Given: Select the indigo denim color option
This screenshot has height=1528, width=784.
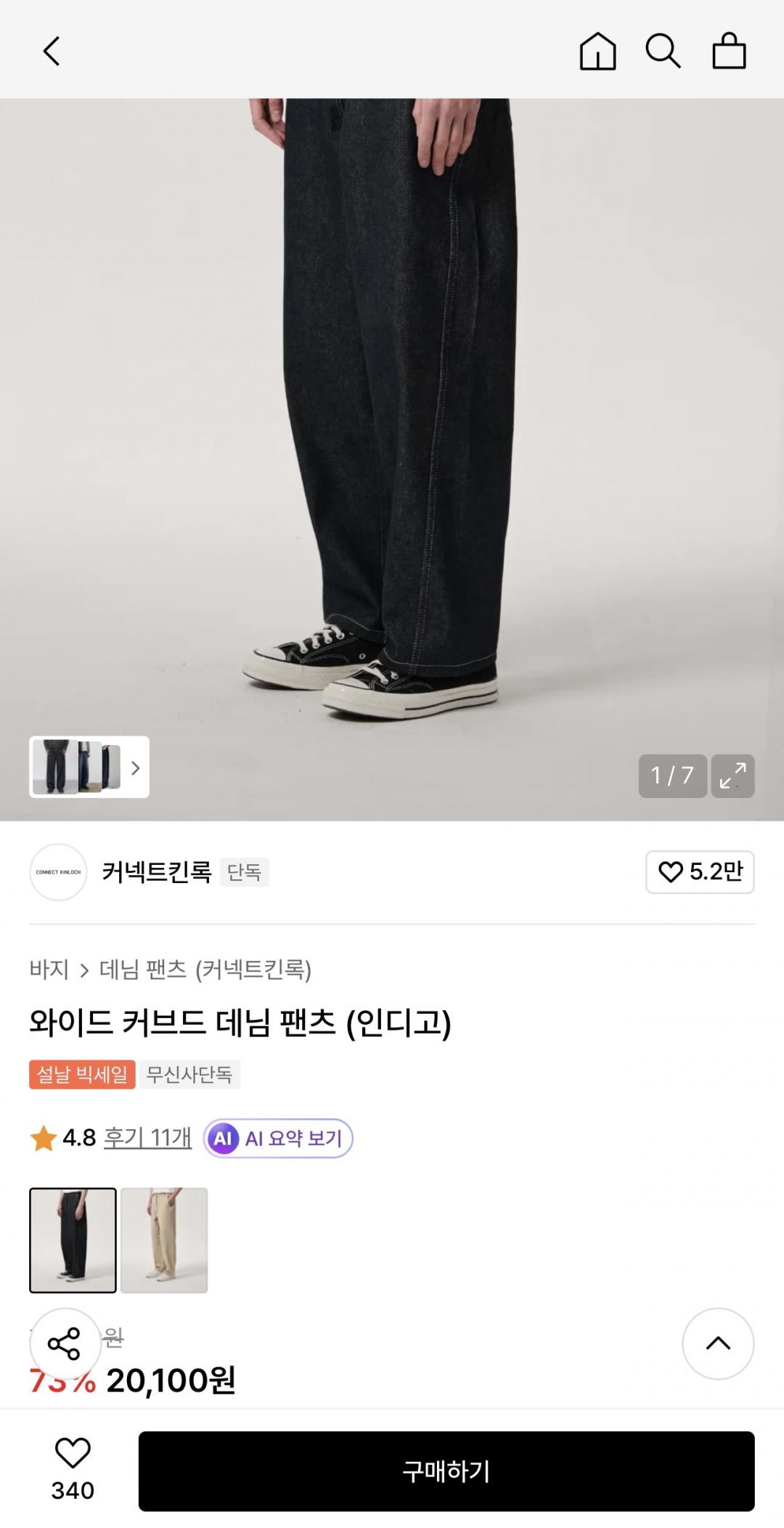Looking at the screenshot, I should (73, 1240).
